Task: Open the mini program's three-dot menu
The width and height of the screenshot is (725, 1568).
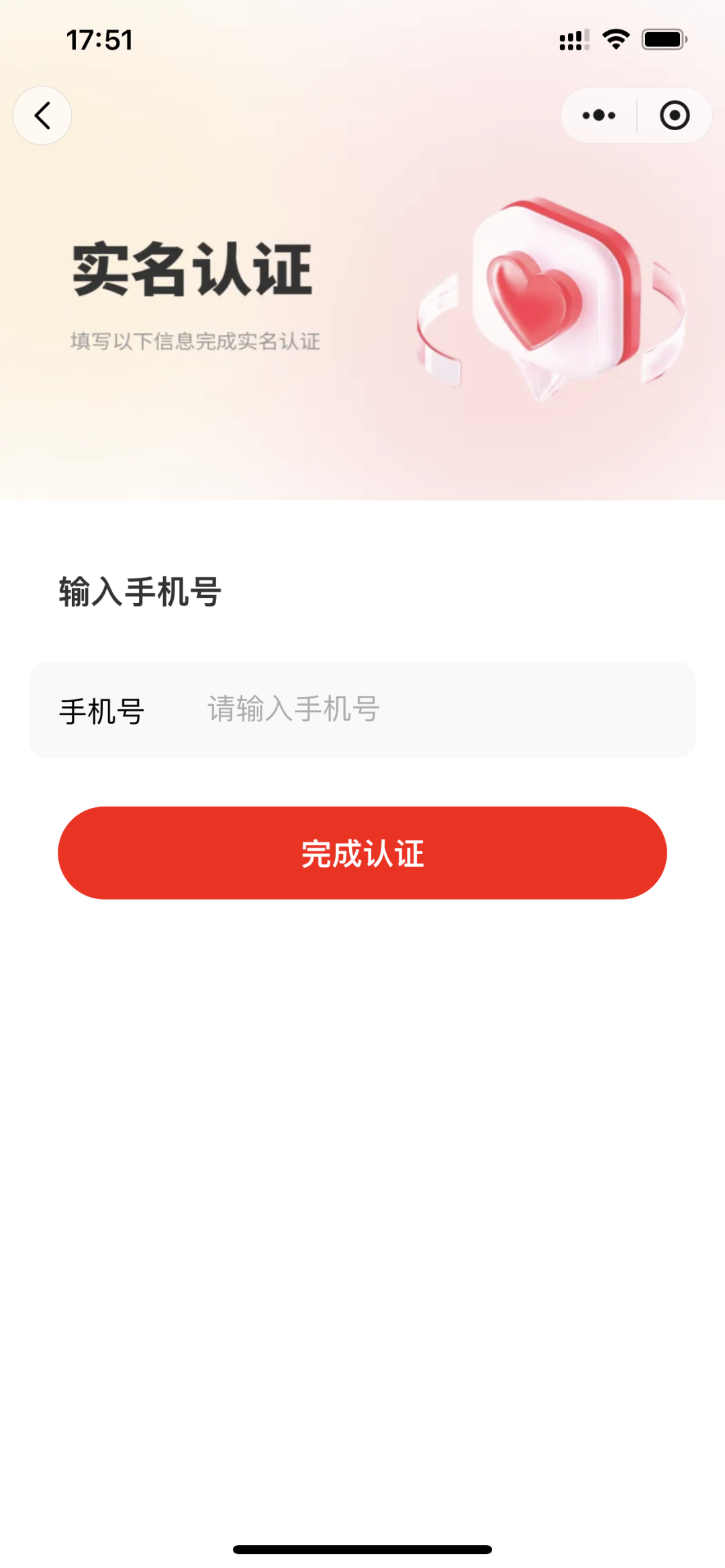Action: tap(599, 115)
